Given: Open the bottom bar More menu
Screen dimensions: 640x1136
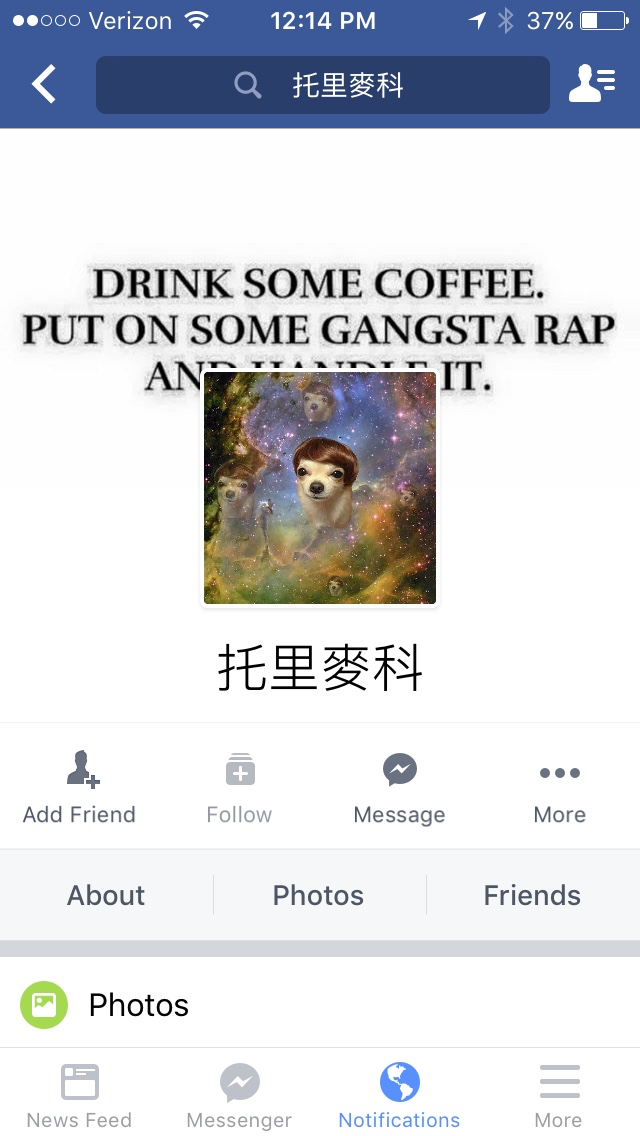Looking at the screenshot, I should [x=558, y=1095].
